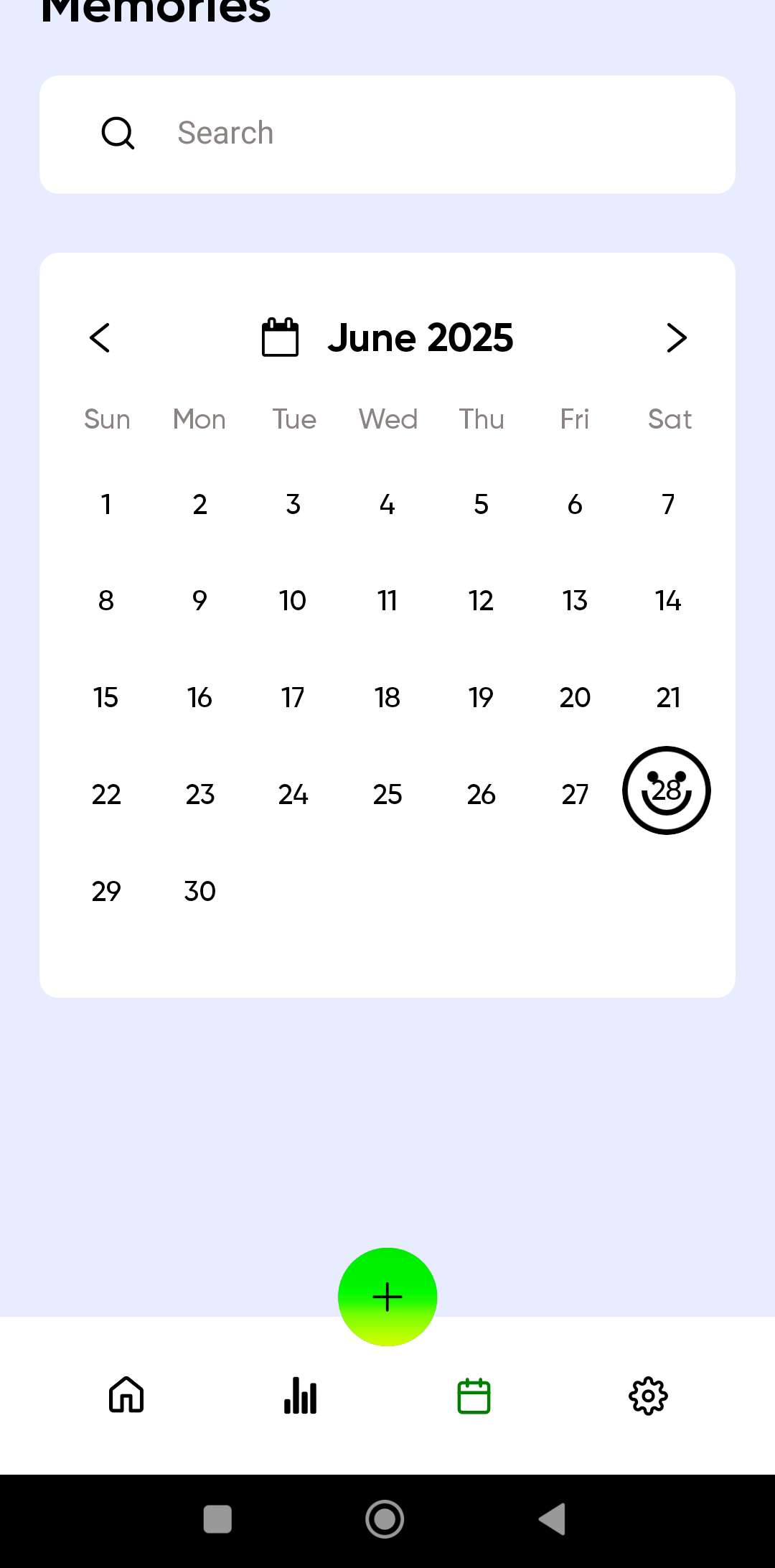Open the statistics chart tab
Image resolution: width=775 pixels, height=1568 pixels.
tap(300, 1395)
